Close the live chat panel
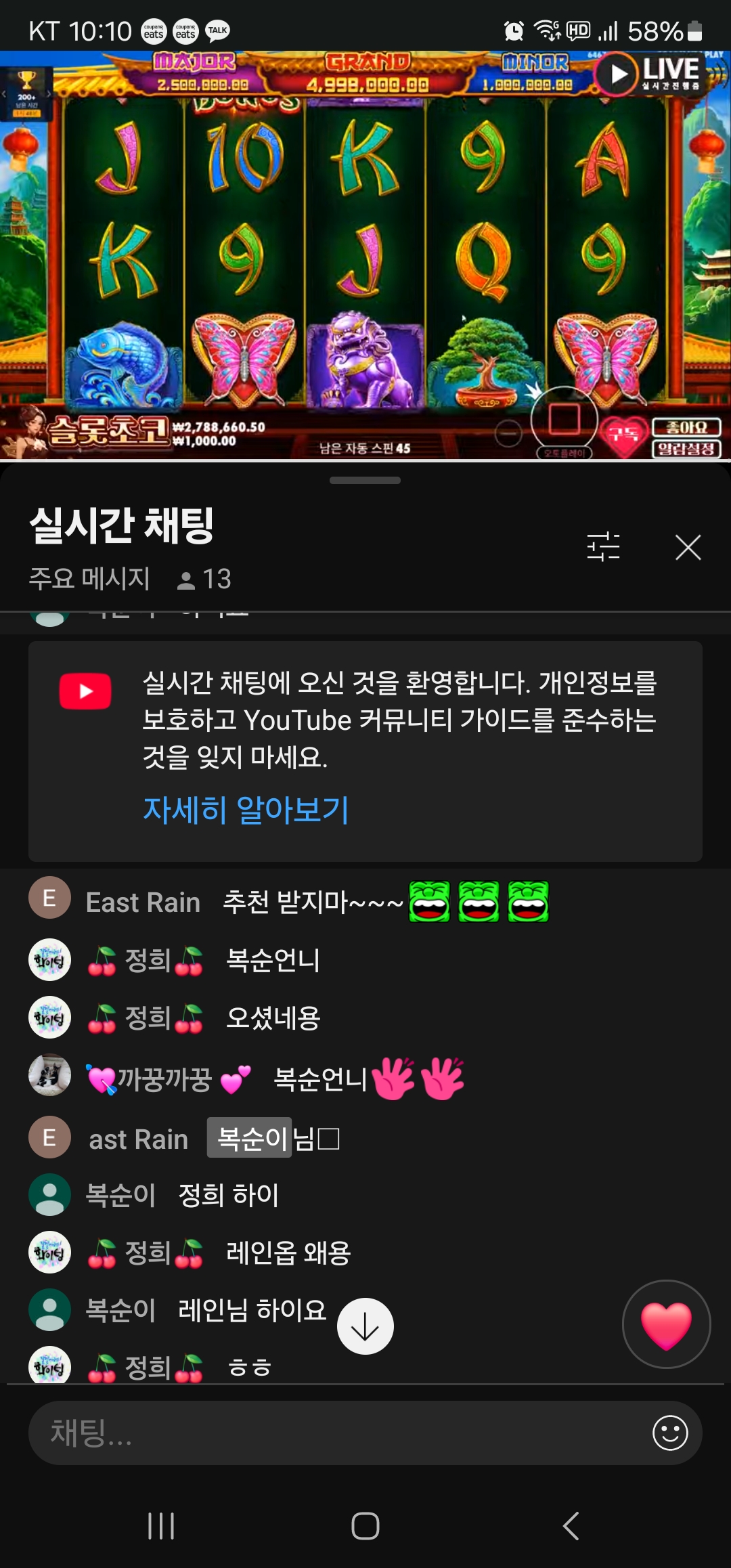The height and width of the screenshot is (1568, 731). 688,547
